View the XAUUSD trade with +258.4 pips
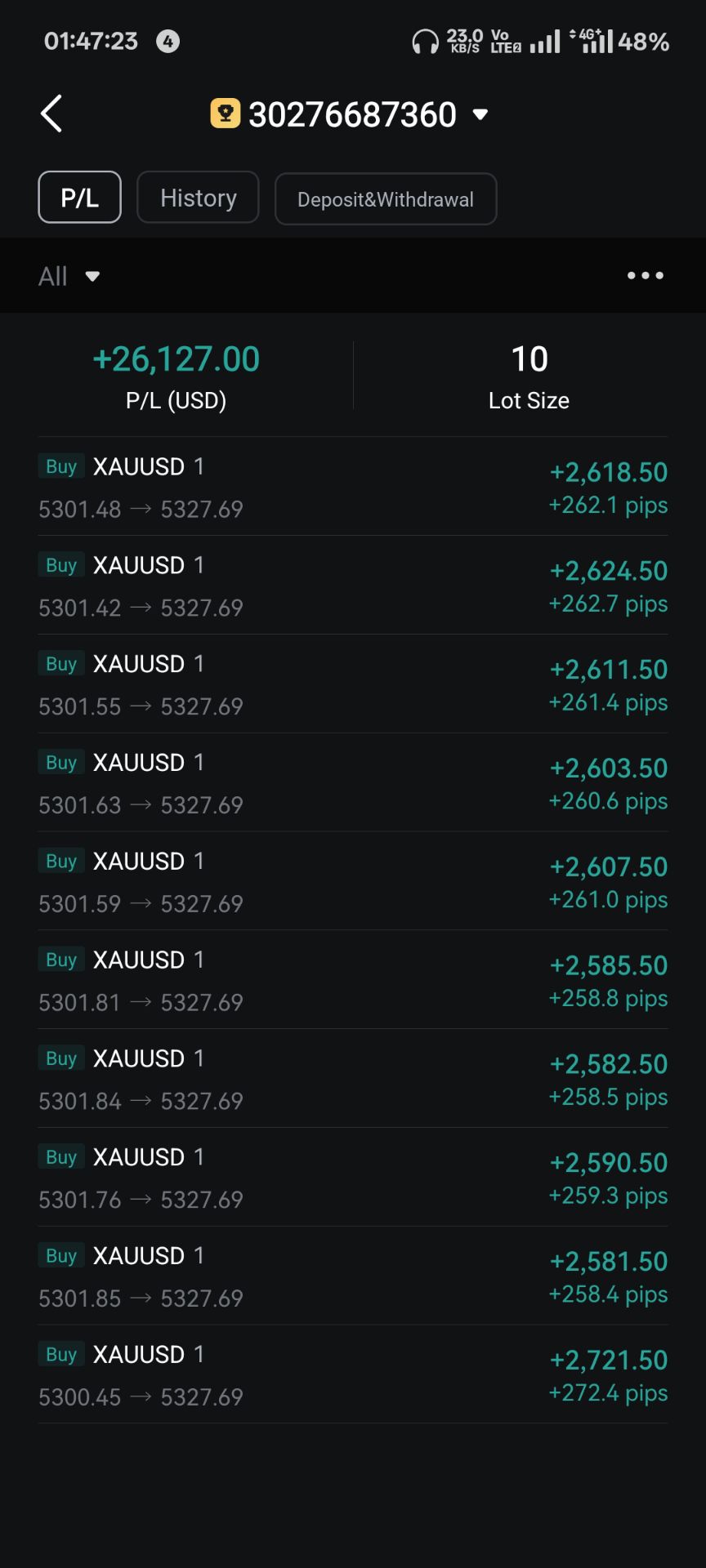Viewport: 706px width, 1568px height. tap(353, 1276)
